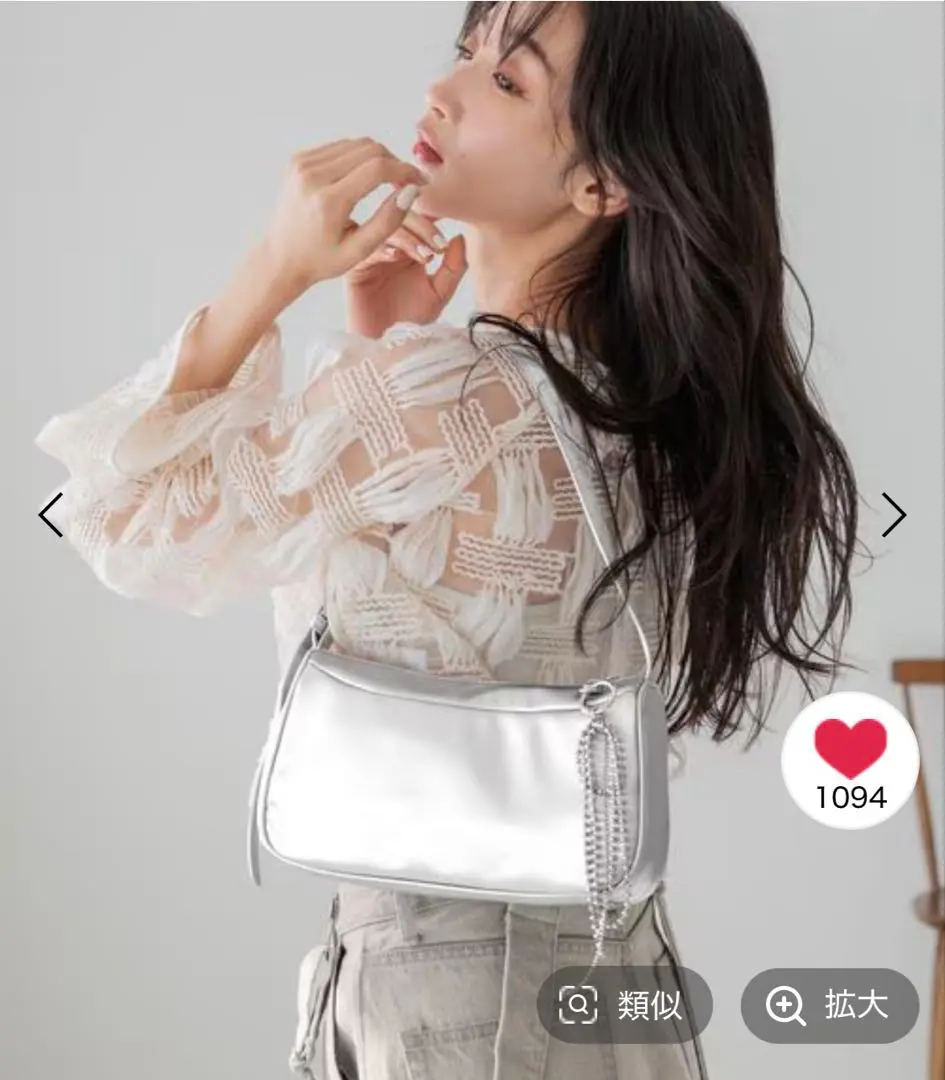Tap the 拡大 enlarge image button

829,1005
